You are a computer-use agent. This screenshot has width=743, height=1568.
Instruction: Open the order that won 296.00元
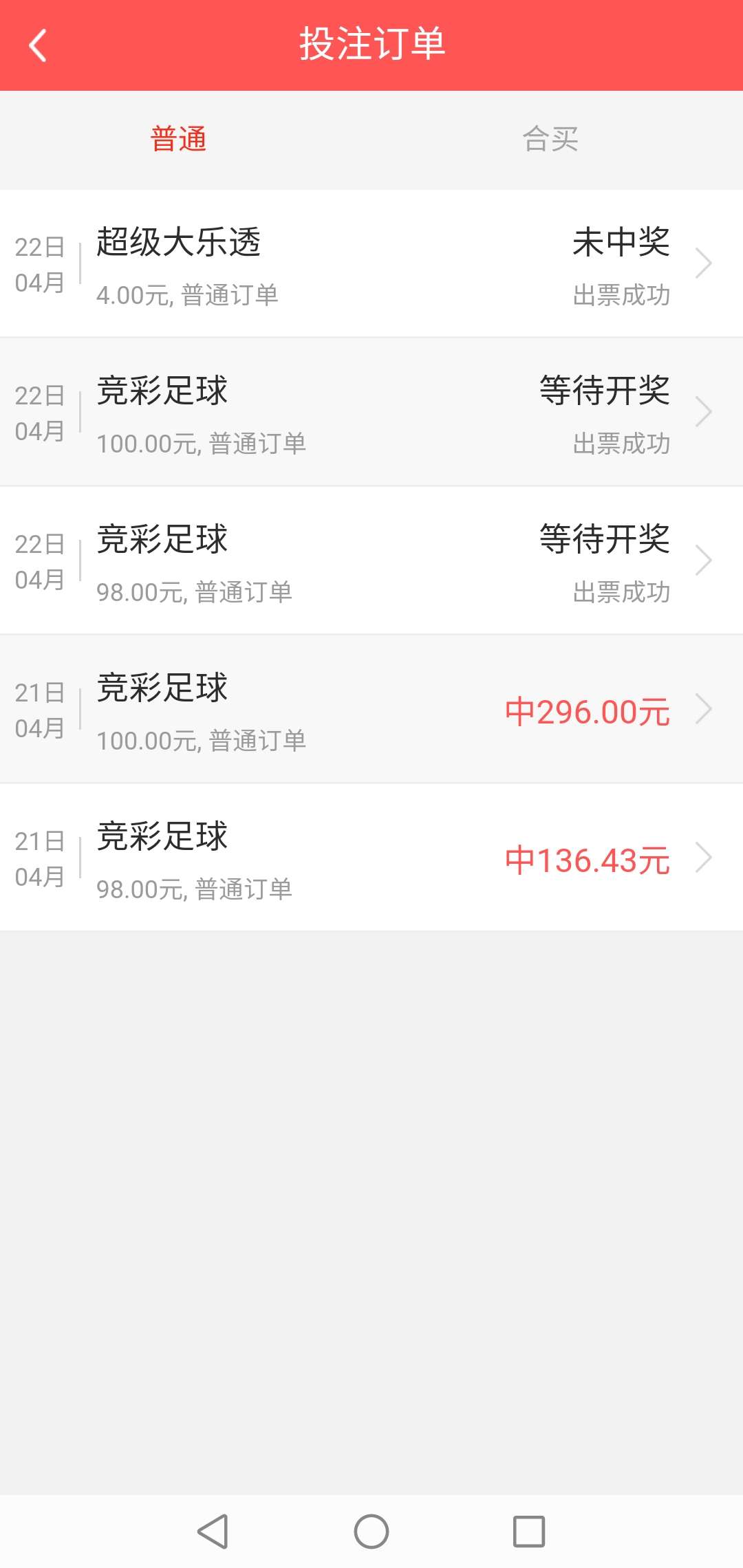(x=371, y=710)
